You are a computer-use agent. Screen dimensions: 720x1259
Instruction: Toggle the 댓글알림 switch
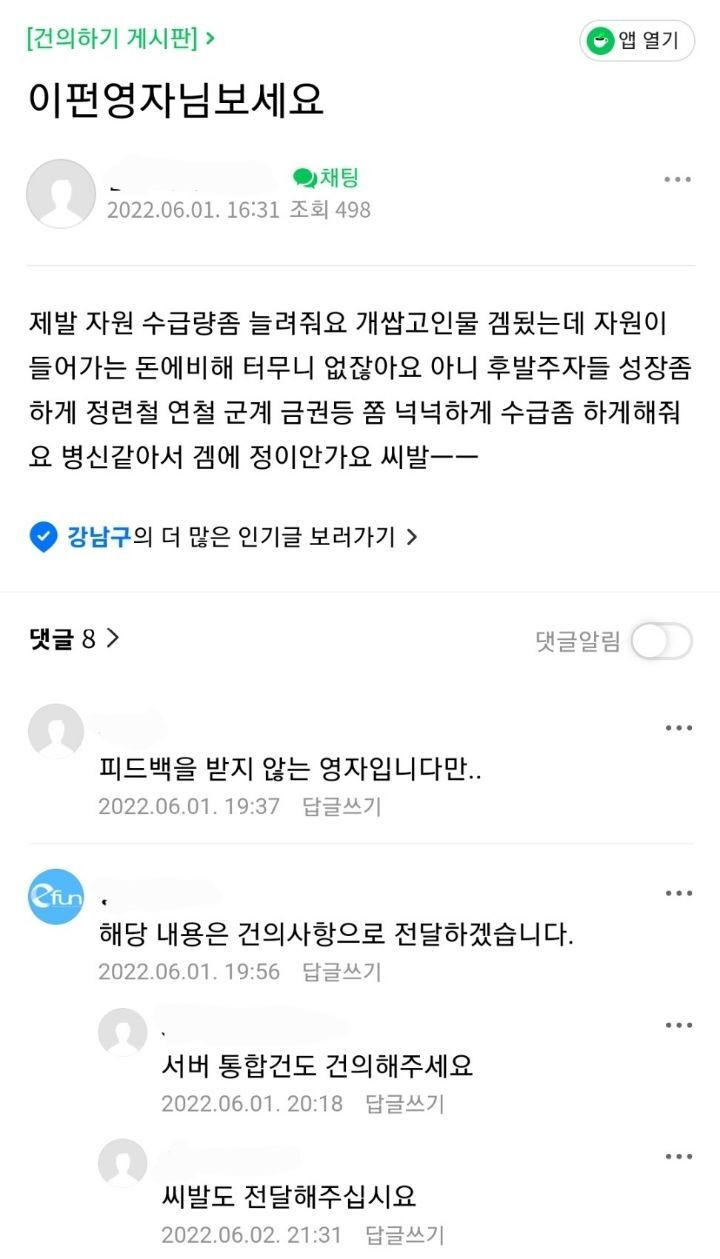coord(661,641)
